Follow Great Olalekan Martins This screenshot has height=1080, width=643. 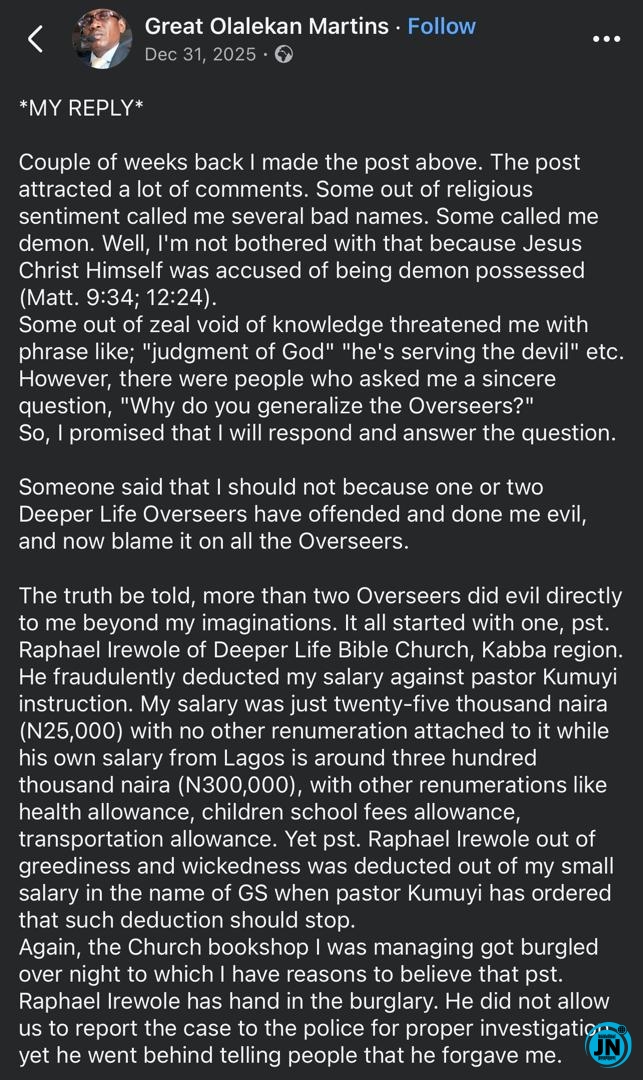click(441, 26)
